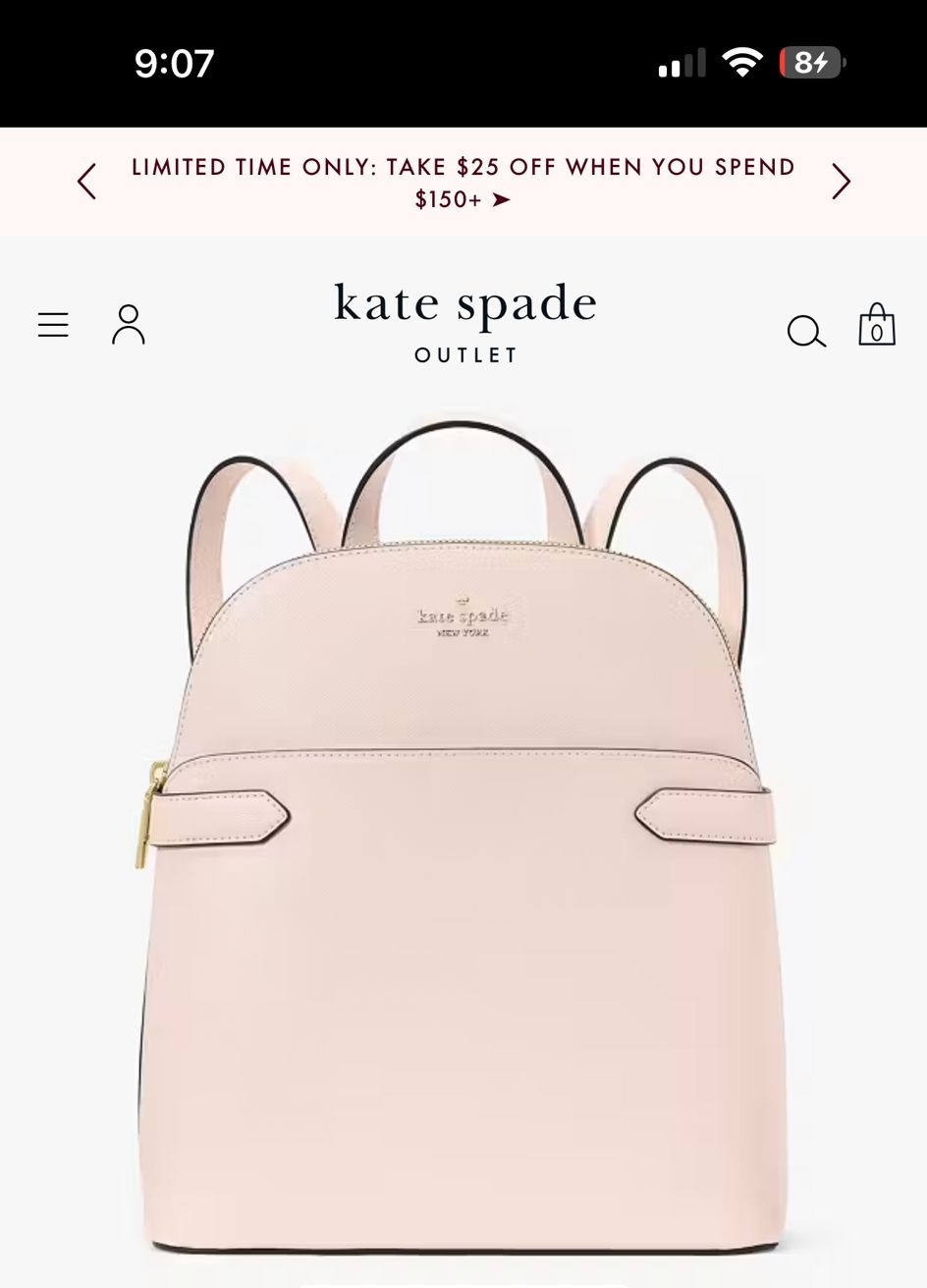View the shopping bag with 0 items
Image resolution: width=927 pixels, height=1288 pixels.
point(878,328)
